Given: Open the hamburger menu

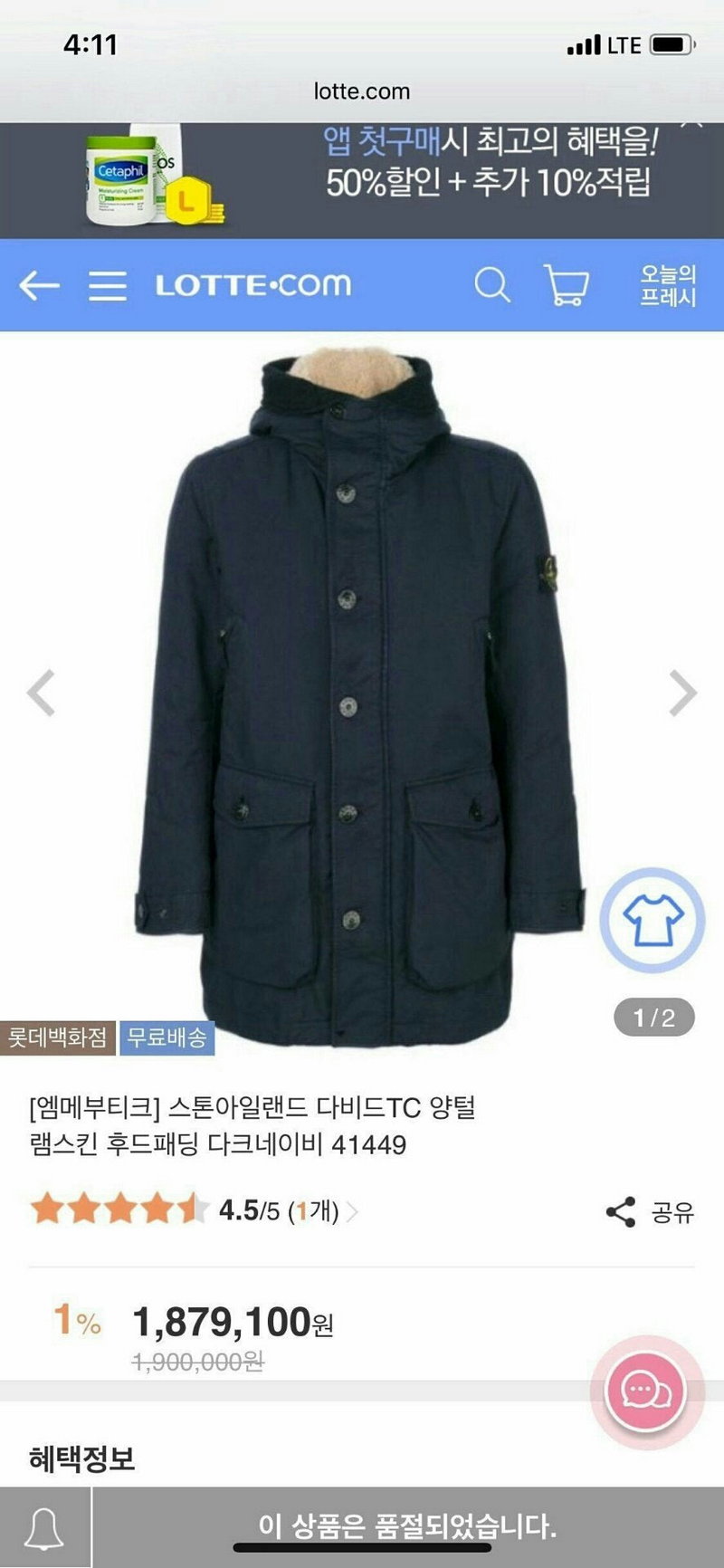Looking at the screenshot, I should coord(108,285).
